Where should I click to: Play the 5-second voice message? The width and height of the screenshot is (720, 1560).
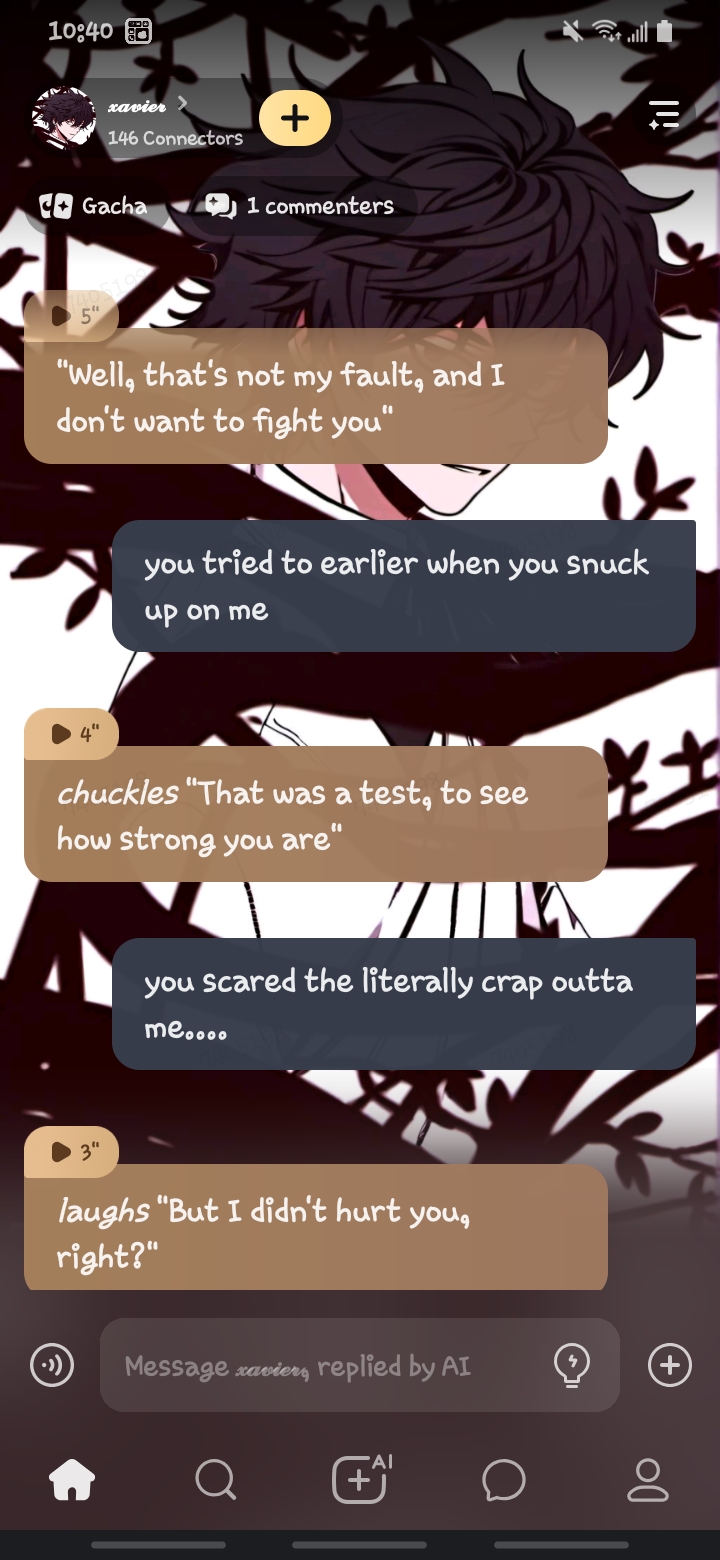pos(71,316)
